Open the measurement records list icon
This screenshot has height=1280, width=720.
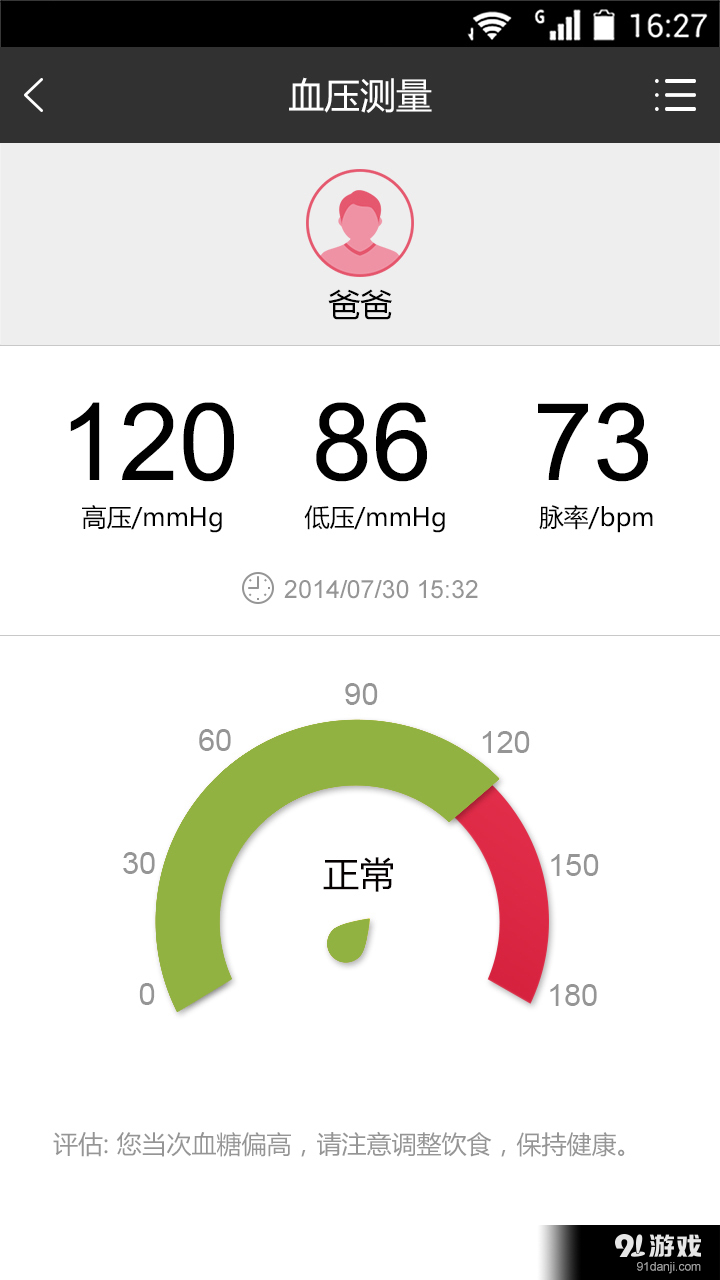pyautogui.click(x=676, y=95)
